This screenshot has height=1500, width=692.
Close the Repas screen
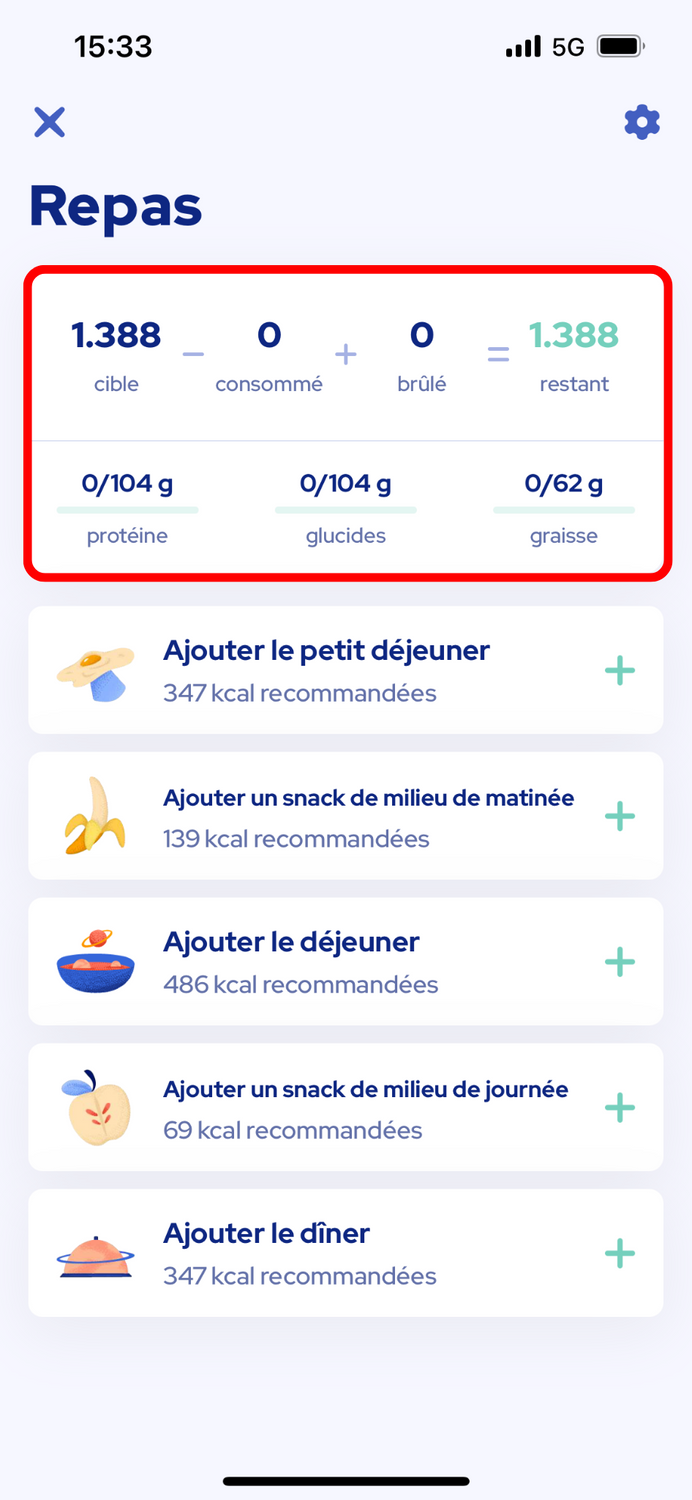pos(49,122)
